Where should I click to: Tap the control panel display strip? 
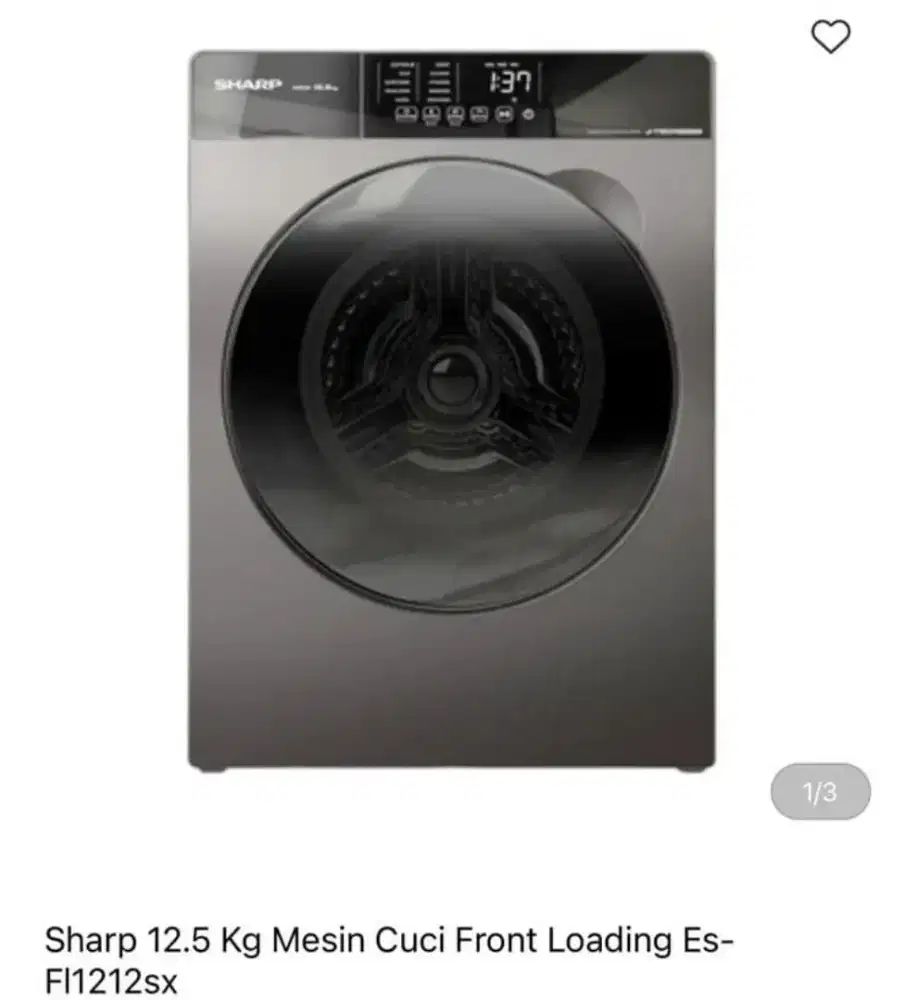(455, 95)
